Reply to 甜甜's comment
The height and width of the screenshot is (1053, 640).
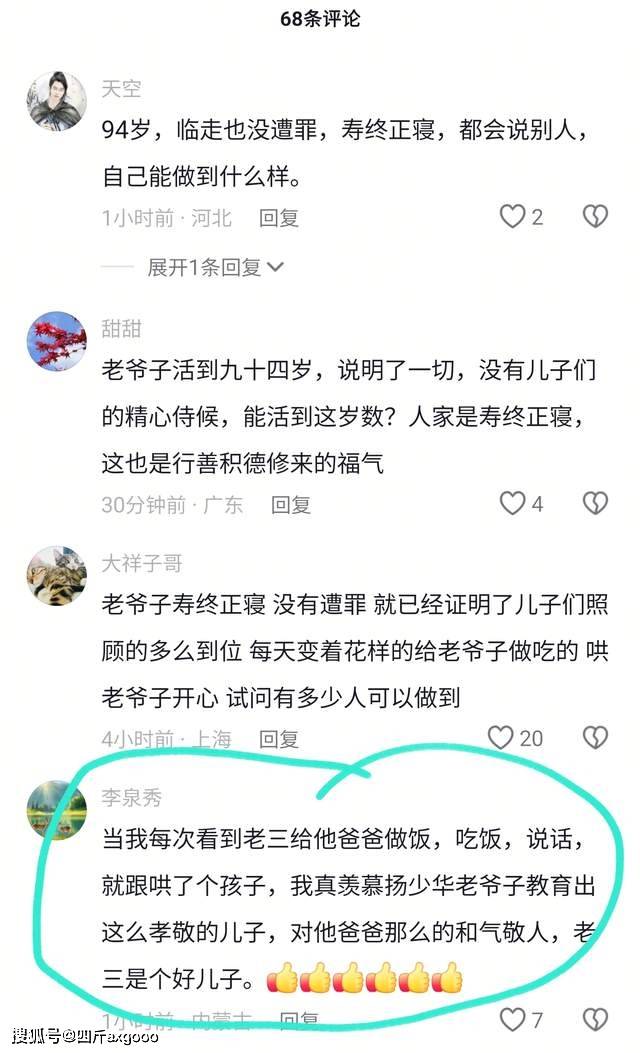point(291,505)
